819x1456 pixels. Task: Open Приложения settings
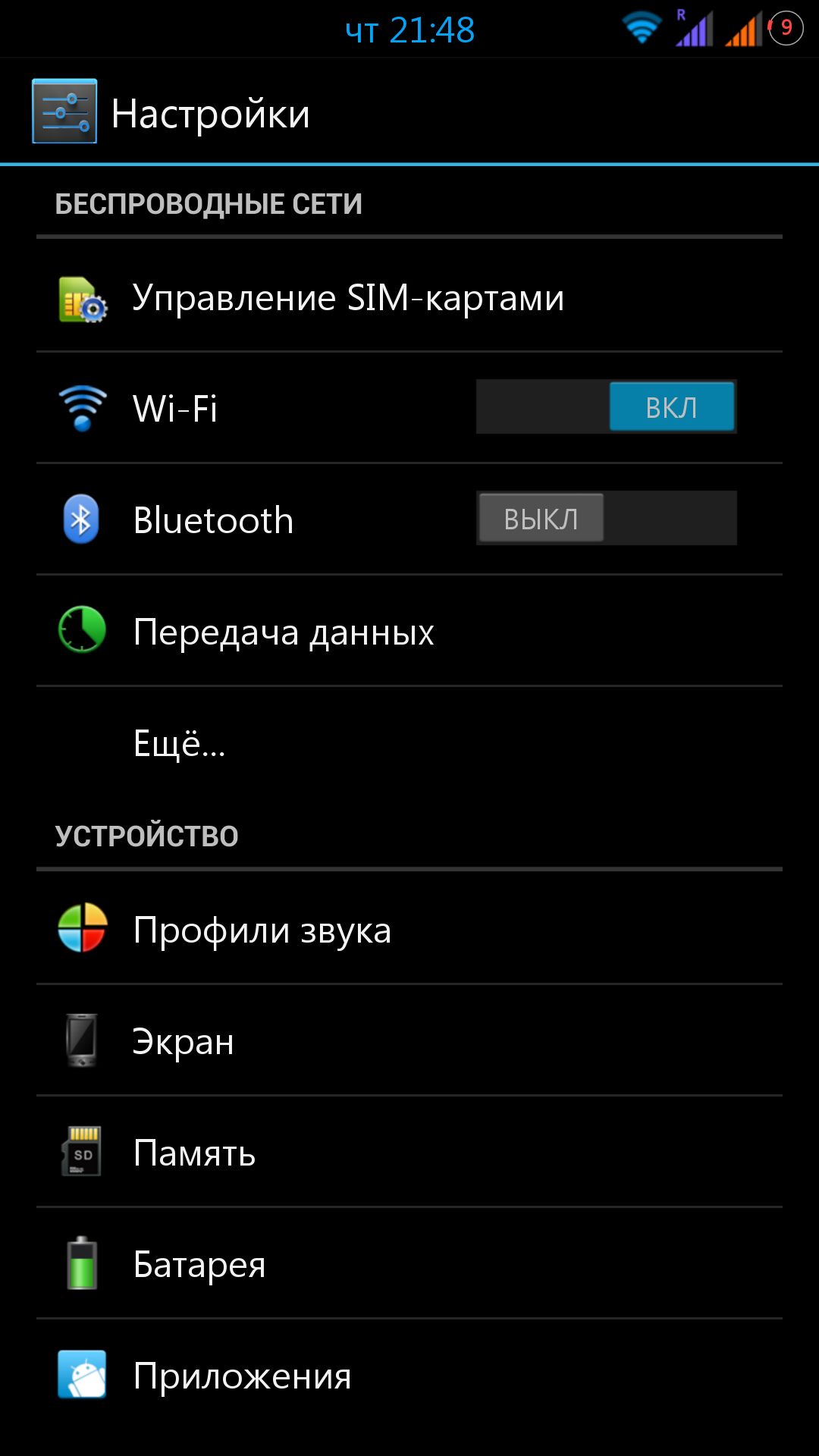pos(409,1375)
